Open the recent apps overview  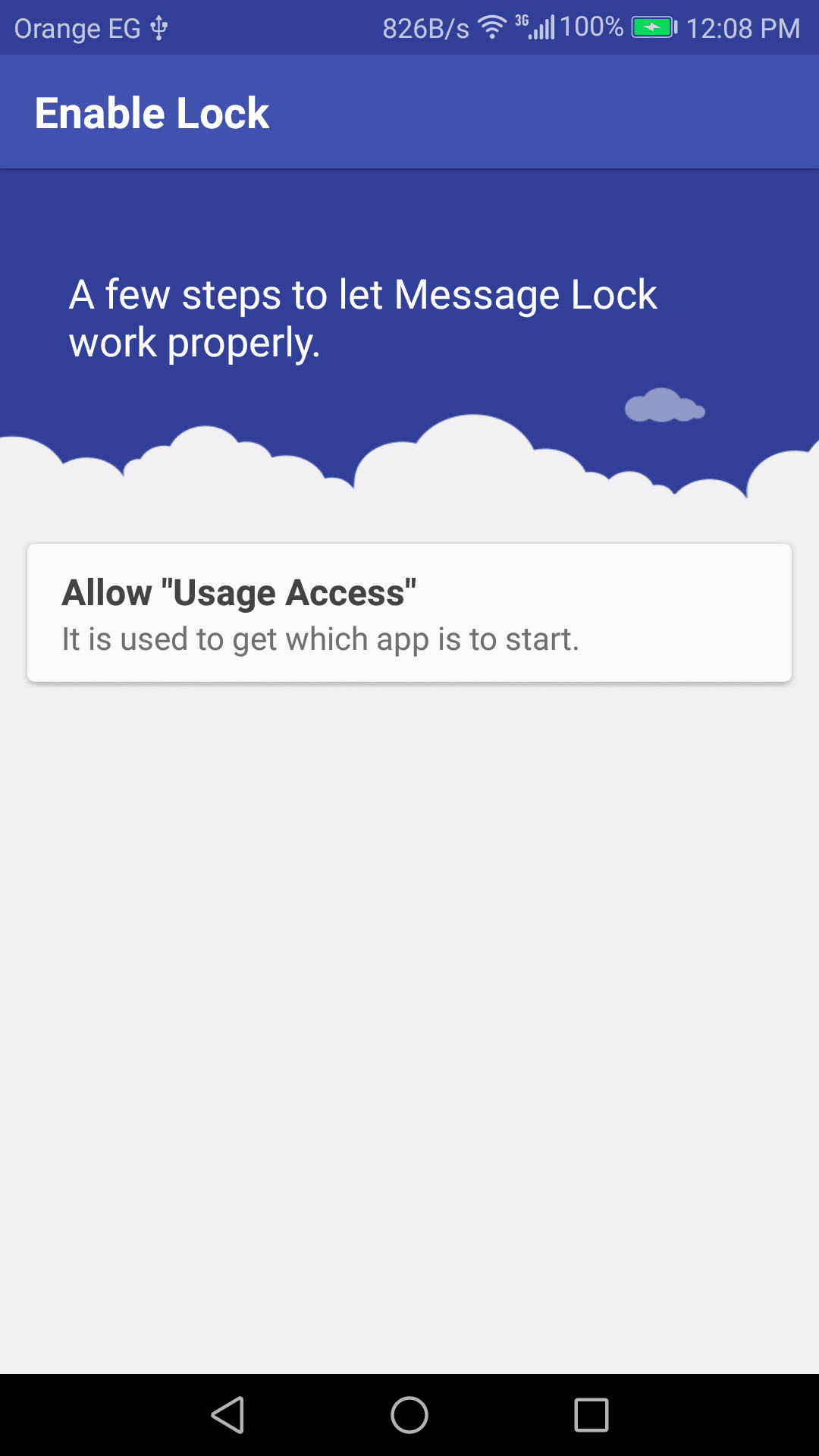pyautogui.click(x=591, y=1415)
